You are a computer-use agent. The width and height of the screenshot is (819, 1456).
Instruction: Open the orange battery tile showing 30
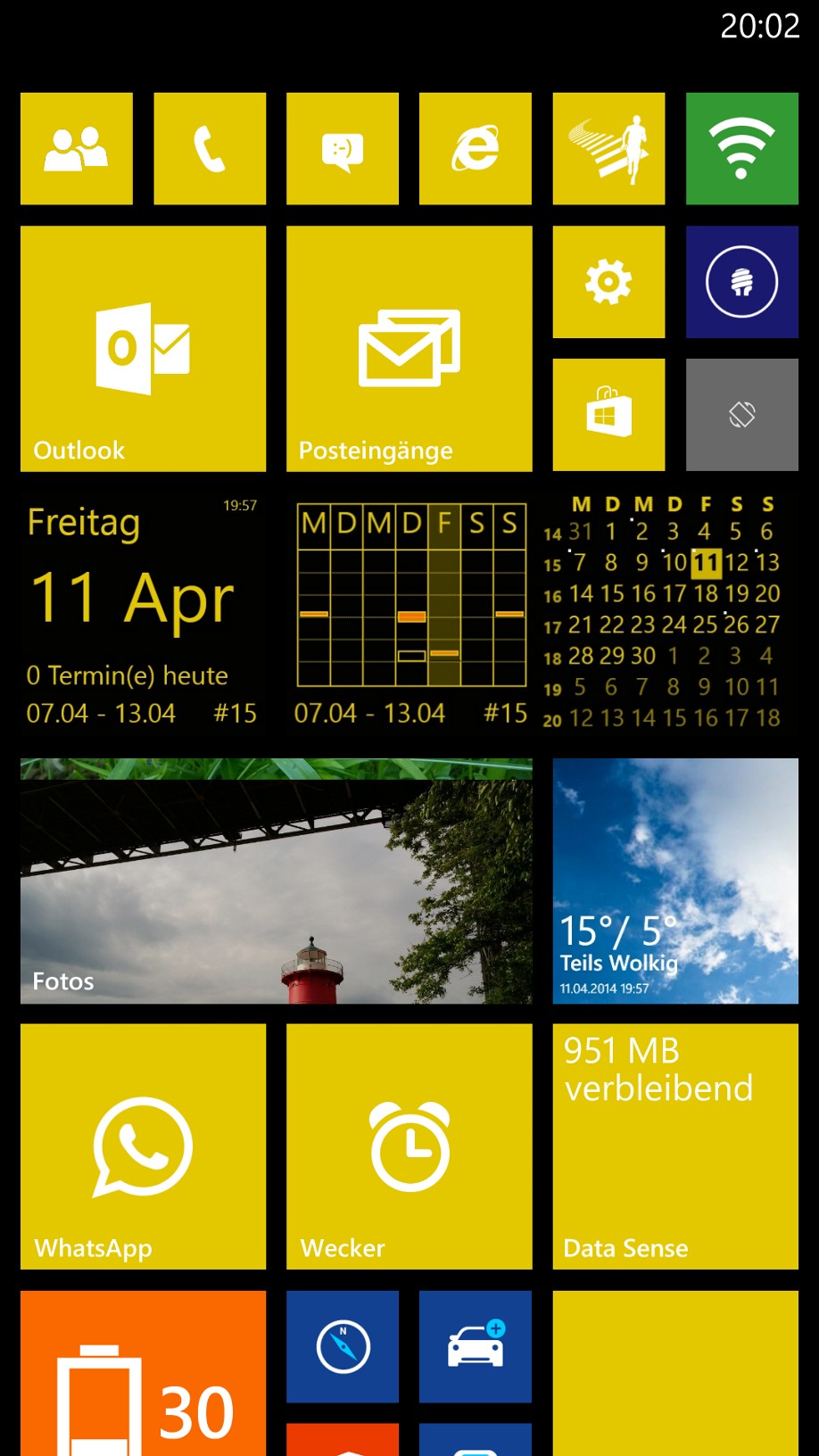(x=143, y=1374)
